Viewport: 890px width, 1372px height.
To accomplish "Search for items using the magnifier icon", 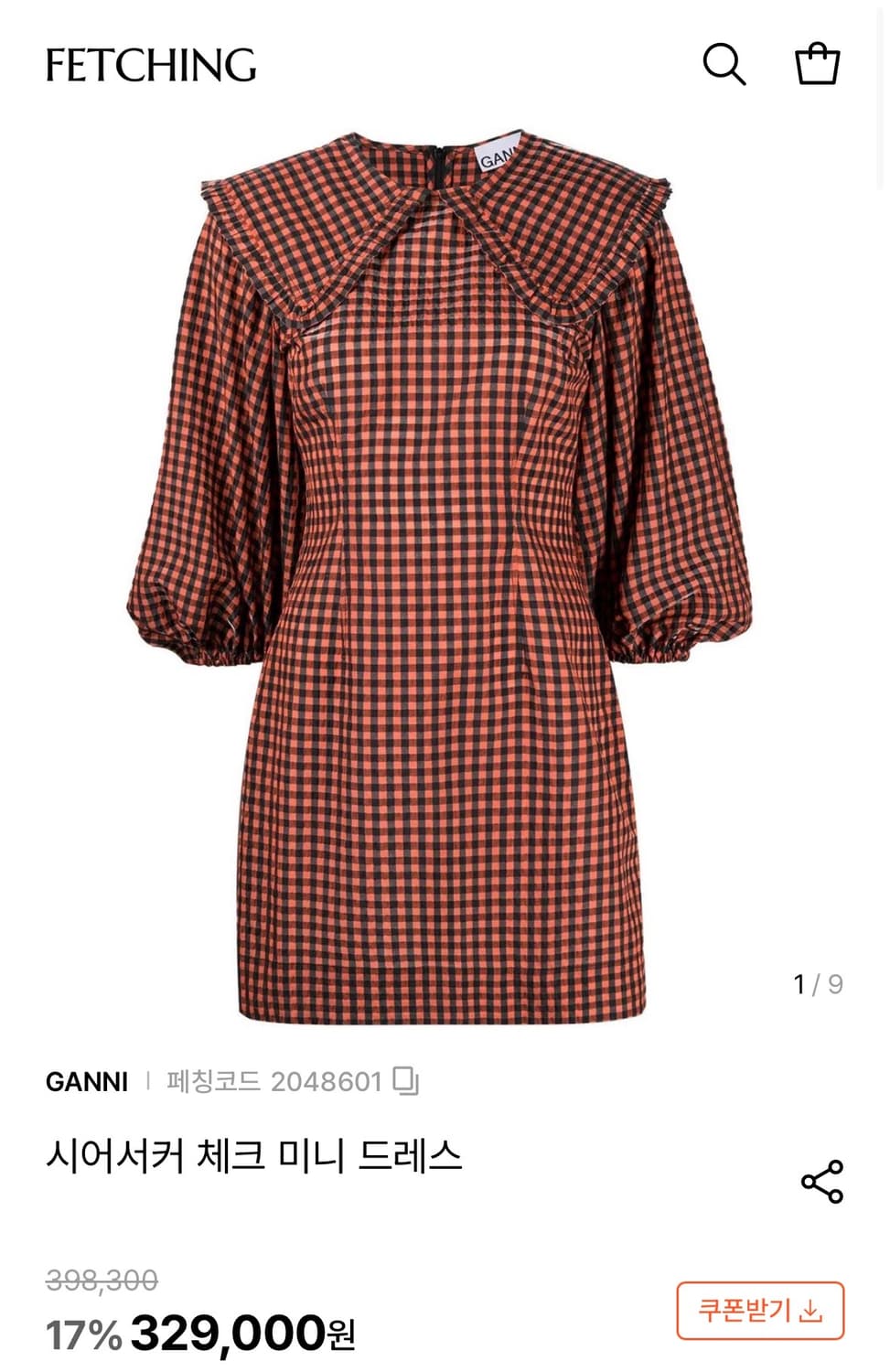I will tap(726, 65).
